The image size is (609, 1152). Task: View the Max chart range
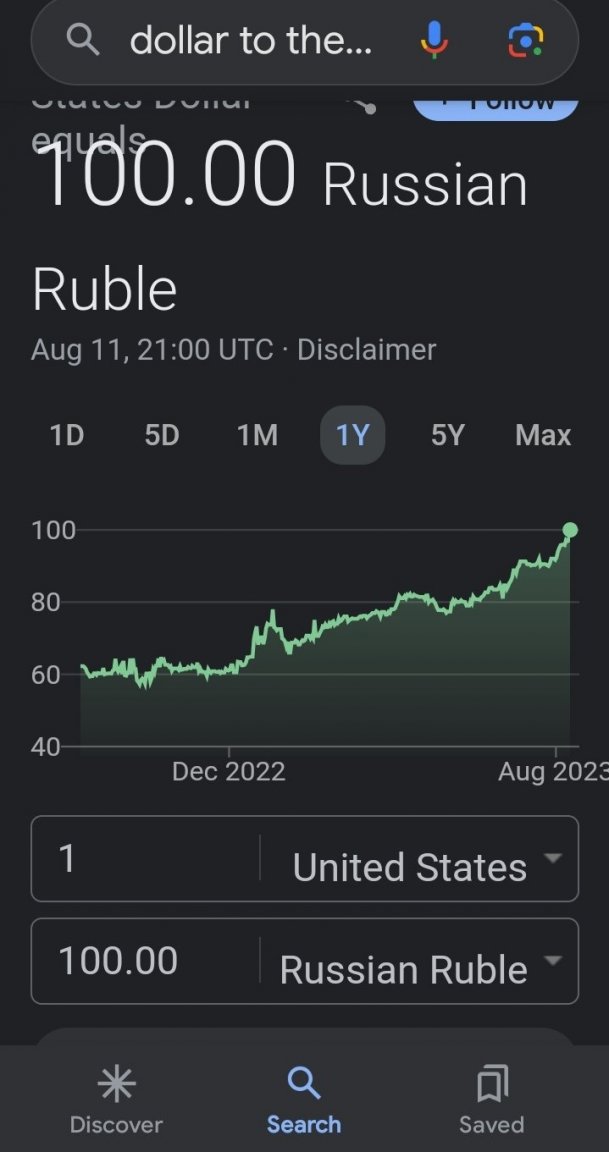pyautogui.click(x=543, y=436)
